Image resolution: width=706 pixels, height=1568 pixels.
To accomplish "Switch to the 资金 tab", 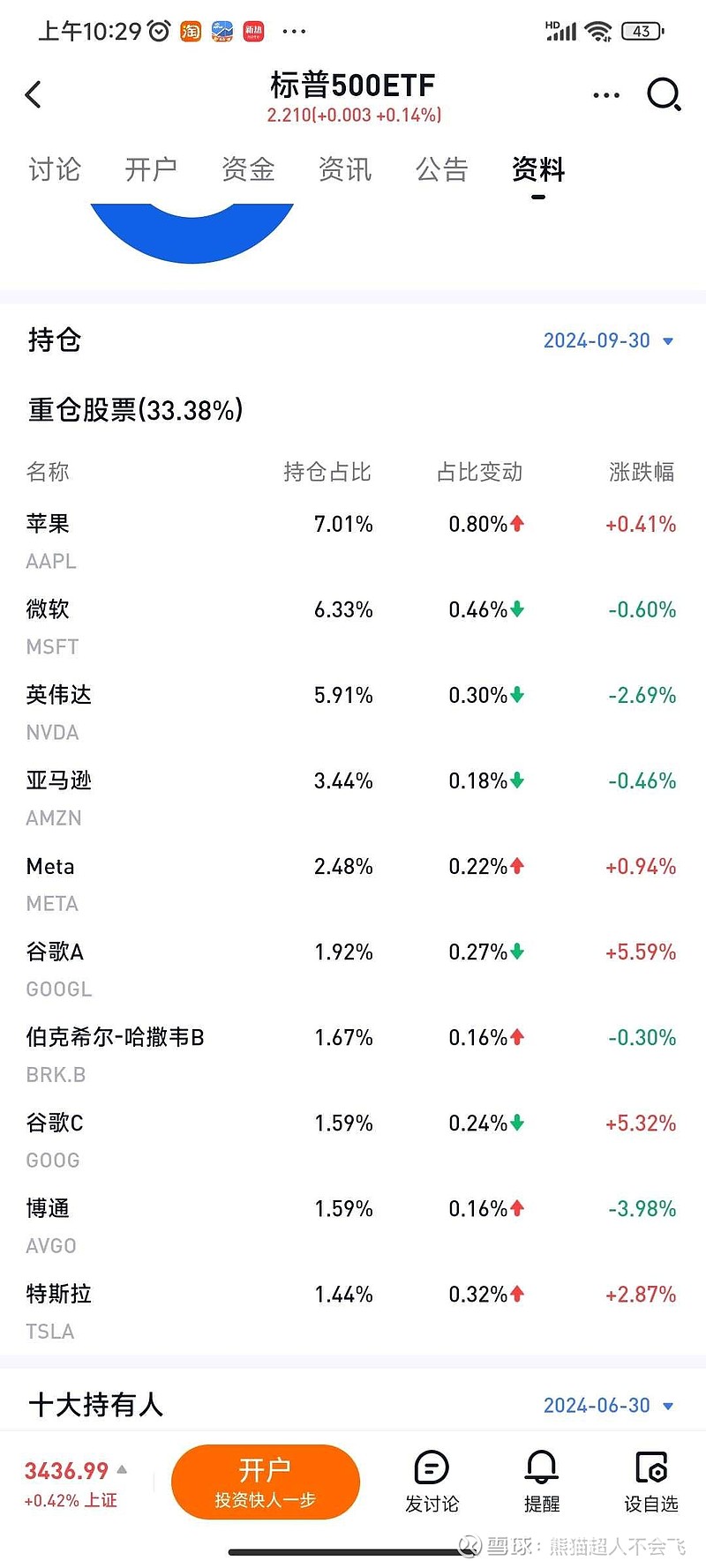I will pyautogui.click(x=248, y=168).
